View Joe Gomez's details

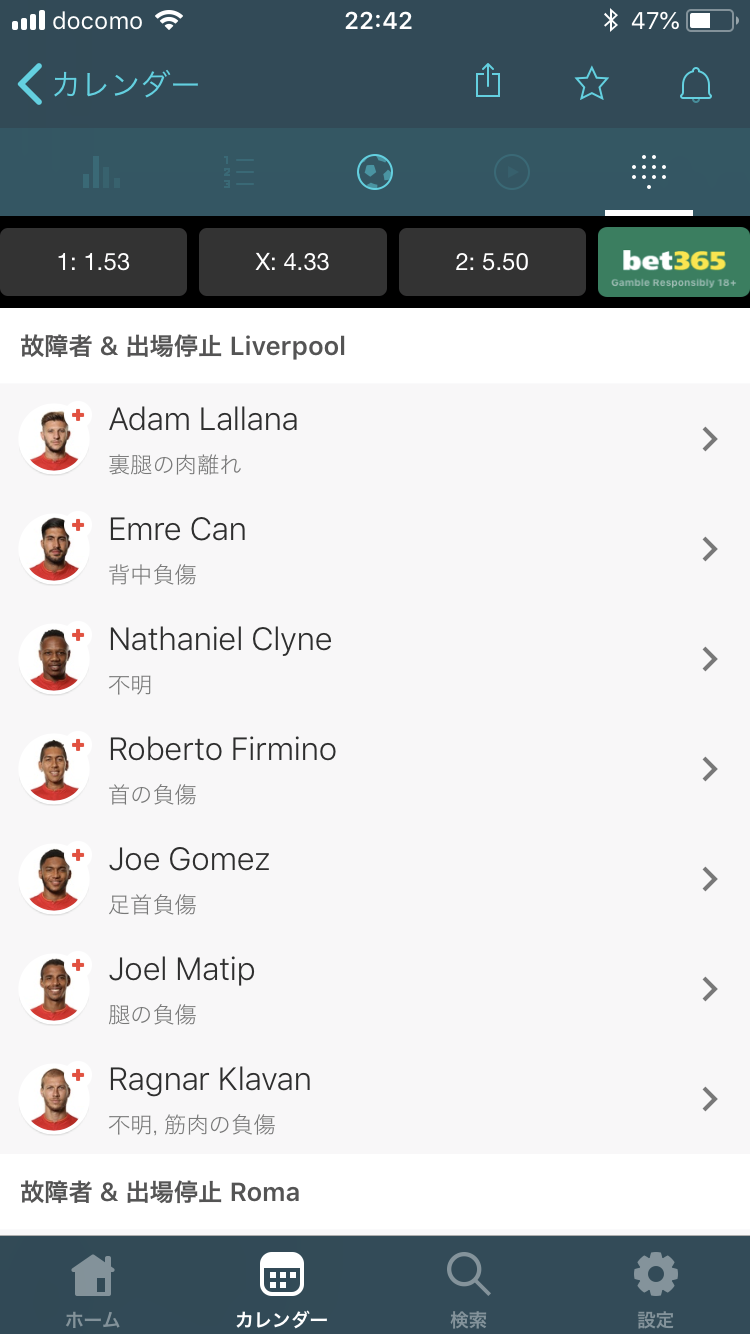[375, 879]
